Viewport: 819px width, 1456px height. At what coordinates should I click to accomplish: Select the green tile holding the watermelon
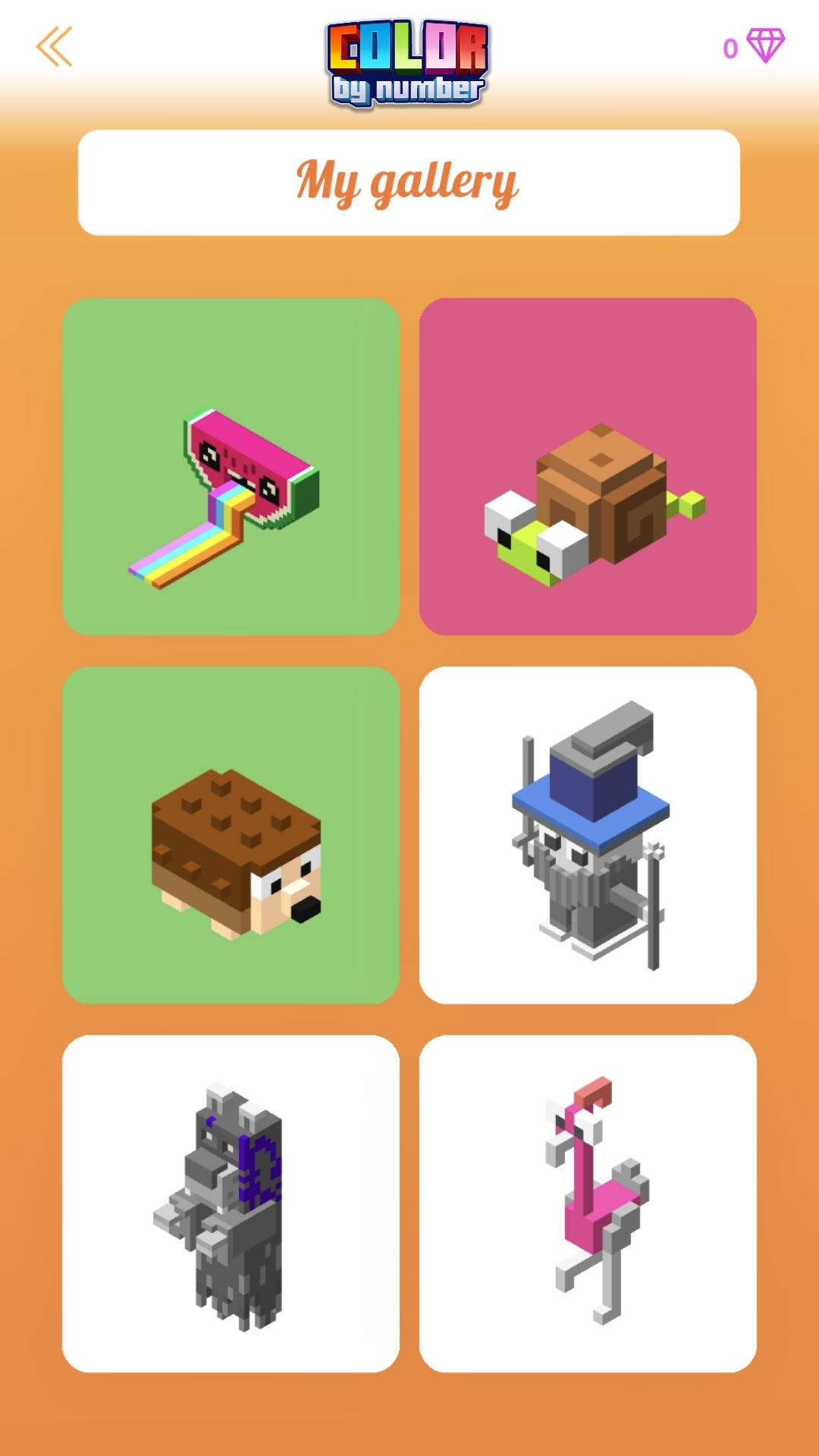point(233,464)
